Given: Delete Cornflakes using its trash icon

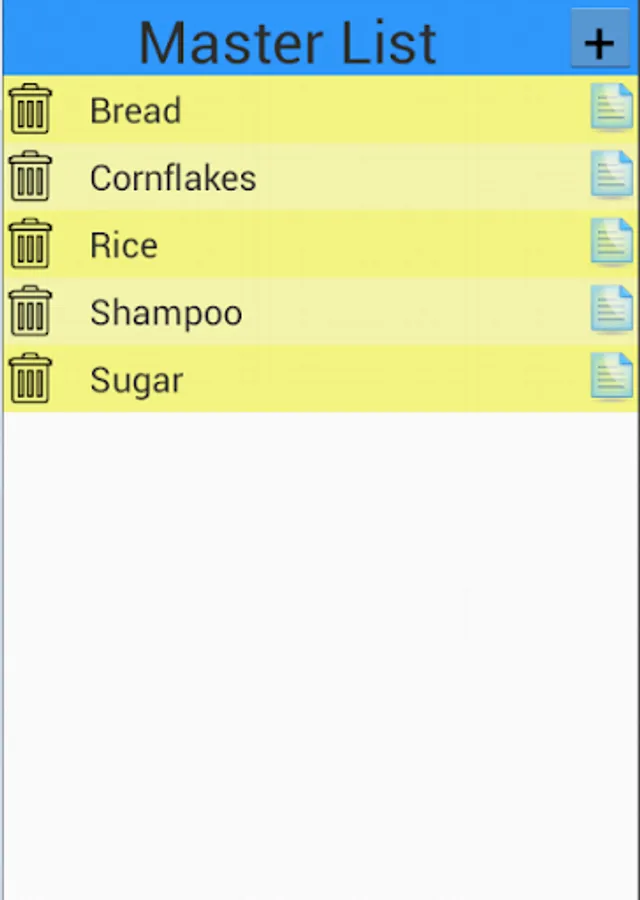Looking at the screenshot, I should pyautogui.click(x=31, y=177).
